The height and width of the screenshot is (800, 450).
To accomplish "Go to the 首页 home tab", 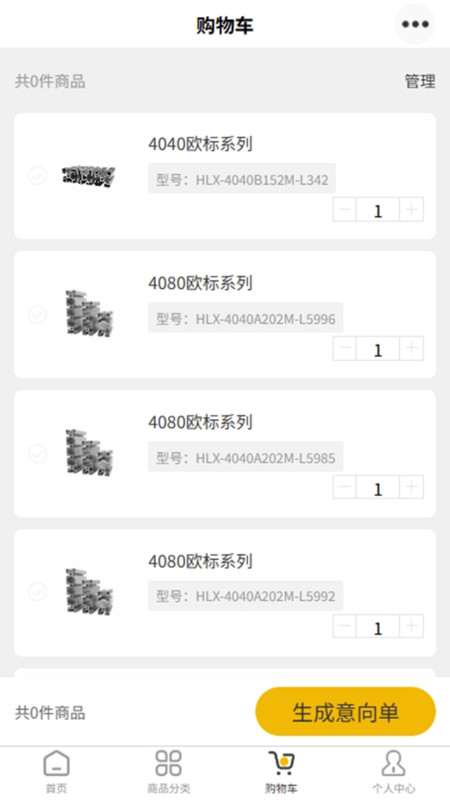I will pos(56,772).
